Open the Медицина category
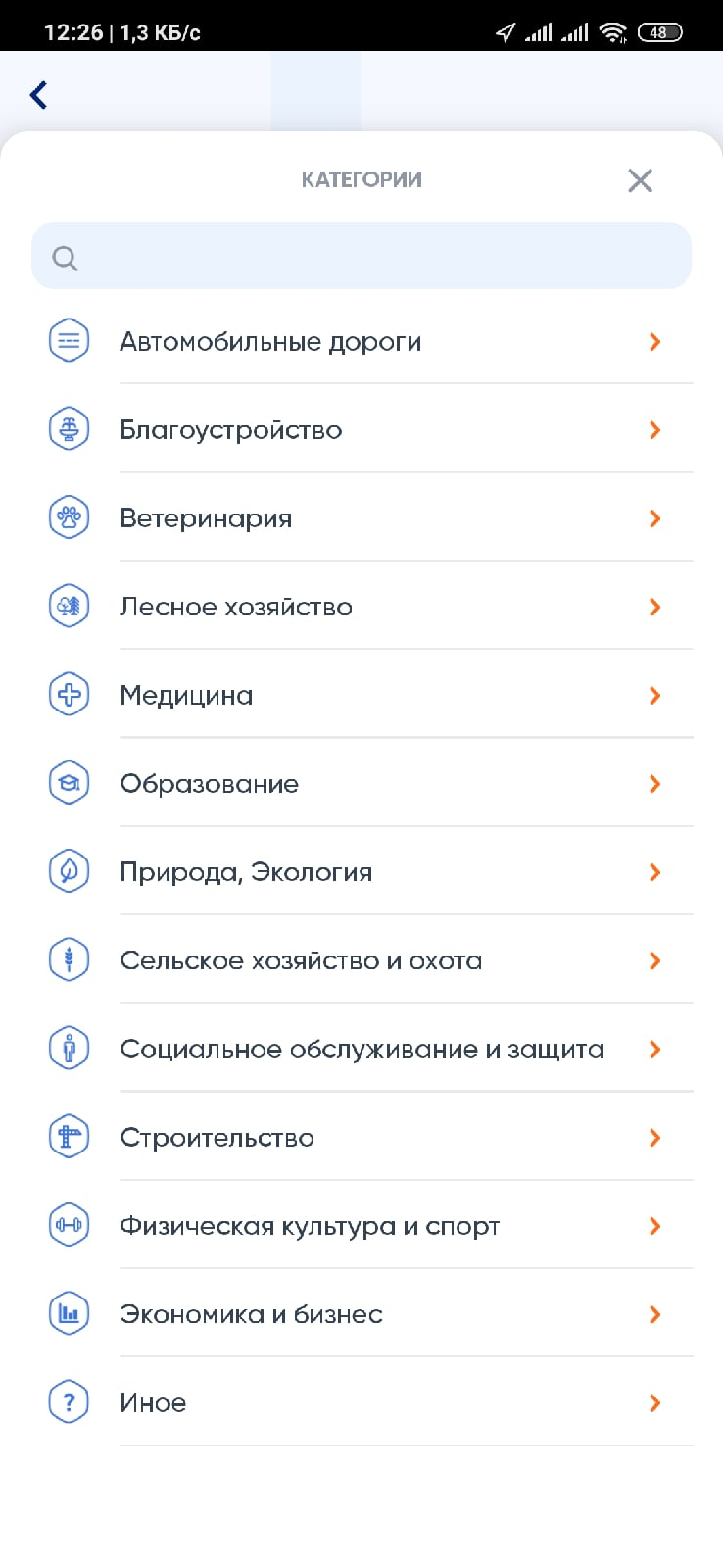723x1568 pixels. 361,695
